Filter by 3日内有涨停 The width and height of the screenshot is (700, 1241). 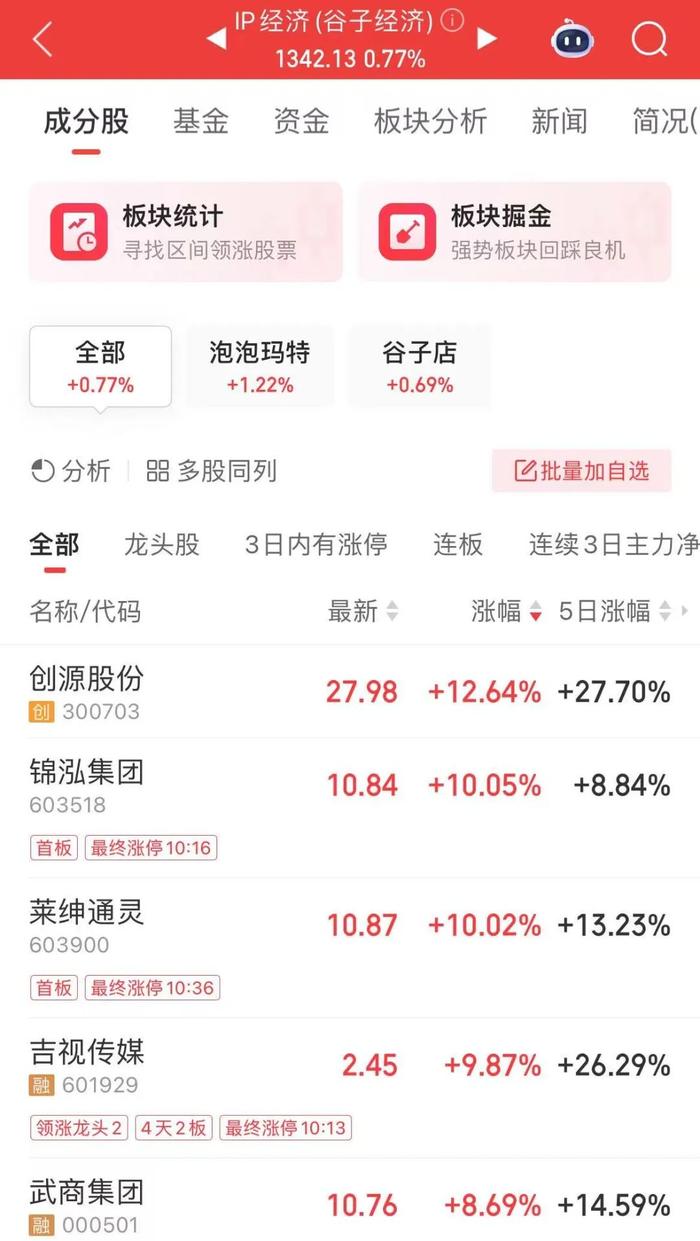click(316, 545)
